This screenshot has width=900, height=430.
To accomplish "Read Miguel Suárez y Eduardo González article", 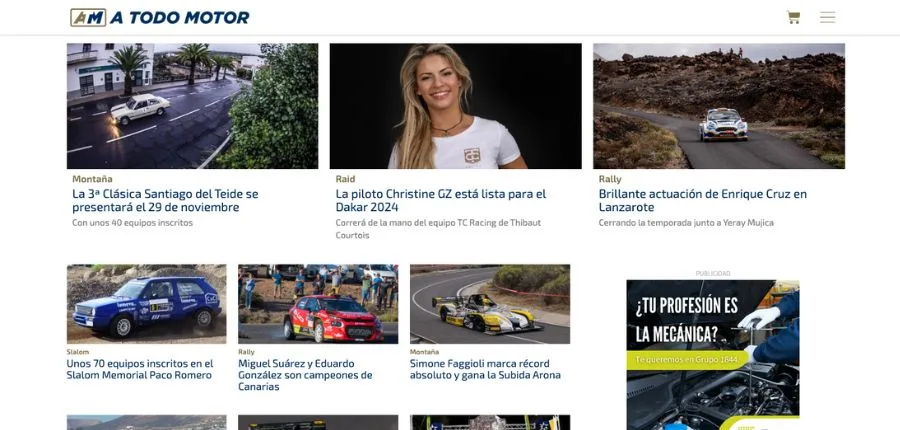I will click(x=305, y=375).
